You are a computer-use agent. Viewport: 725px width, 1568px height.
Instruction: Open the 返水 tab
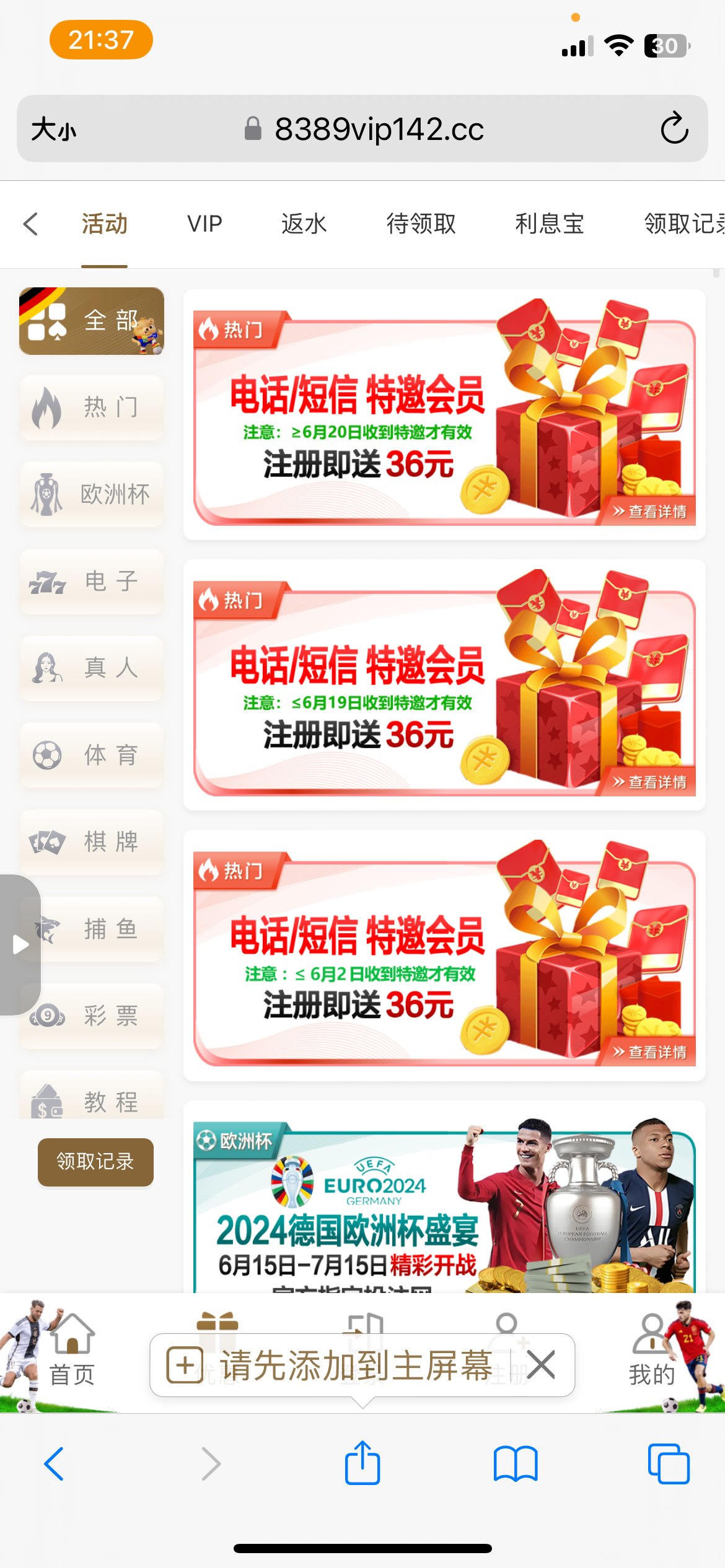[304, 224]
